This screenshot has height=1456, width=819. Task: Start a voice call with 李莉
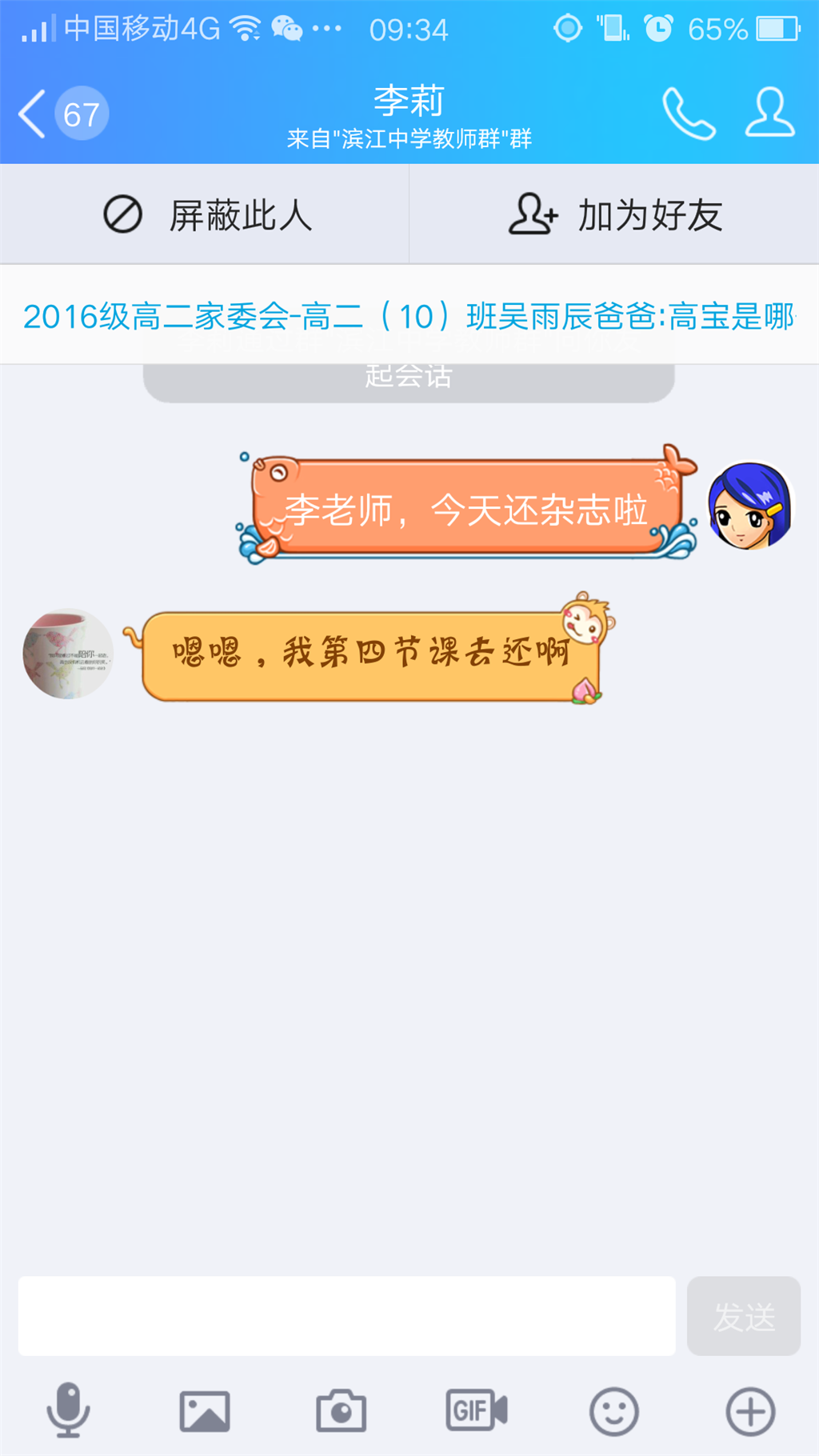(688, 114)
